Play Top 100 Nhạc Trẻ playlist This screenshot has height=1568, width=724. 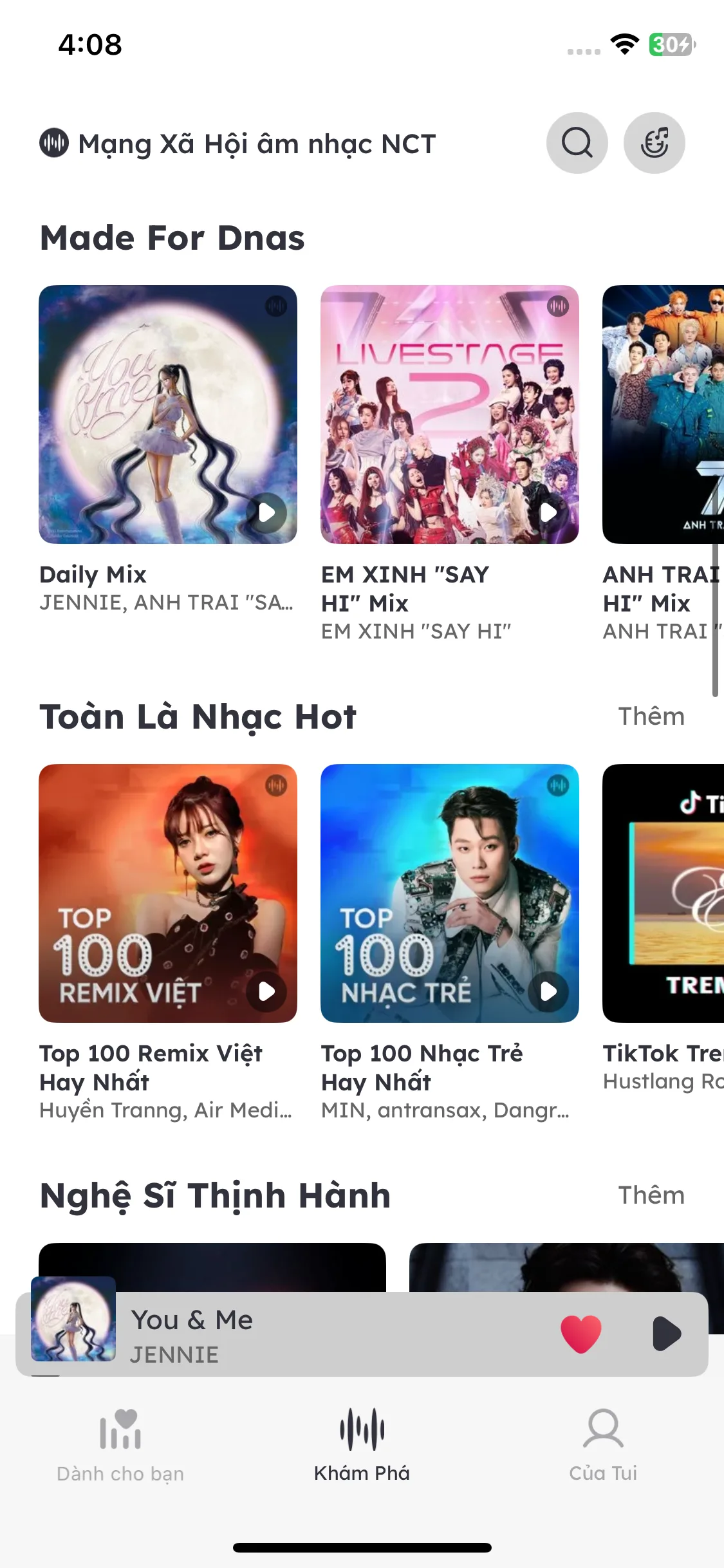click(x=548, y=991)
